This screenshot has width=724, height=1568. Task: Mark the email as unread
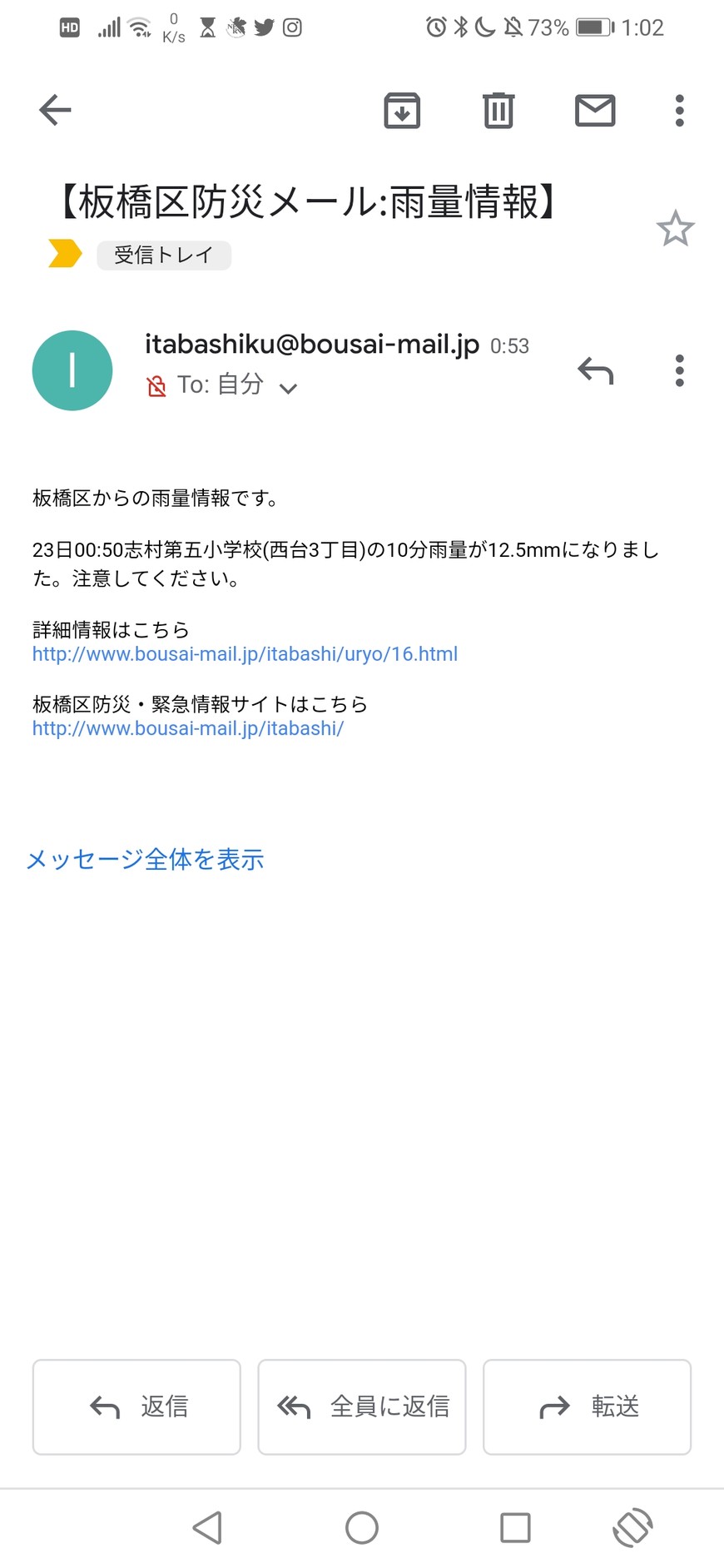click(595, 110)
